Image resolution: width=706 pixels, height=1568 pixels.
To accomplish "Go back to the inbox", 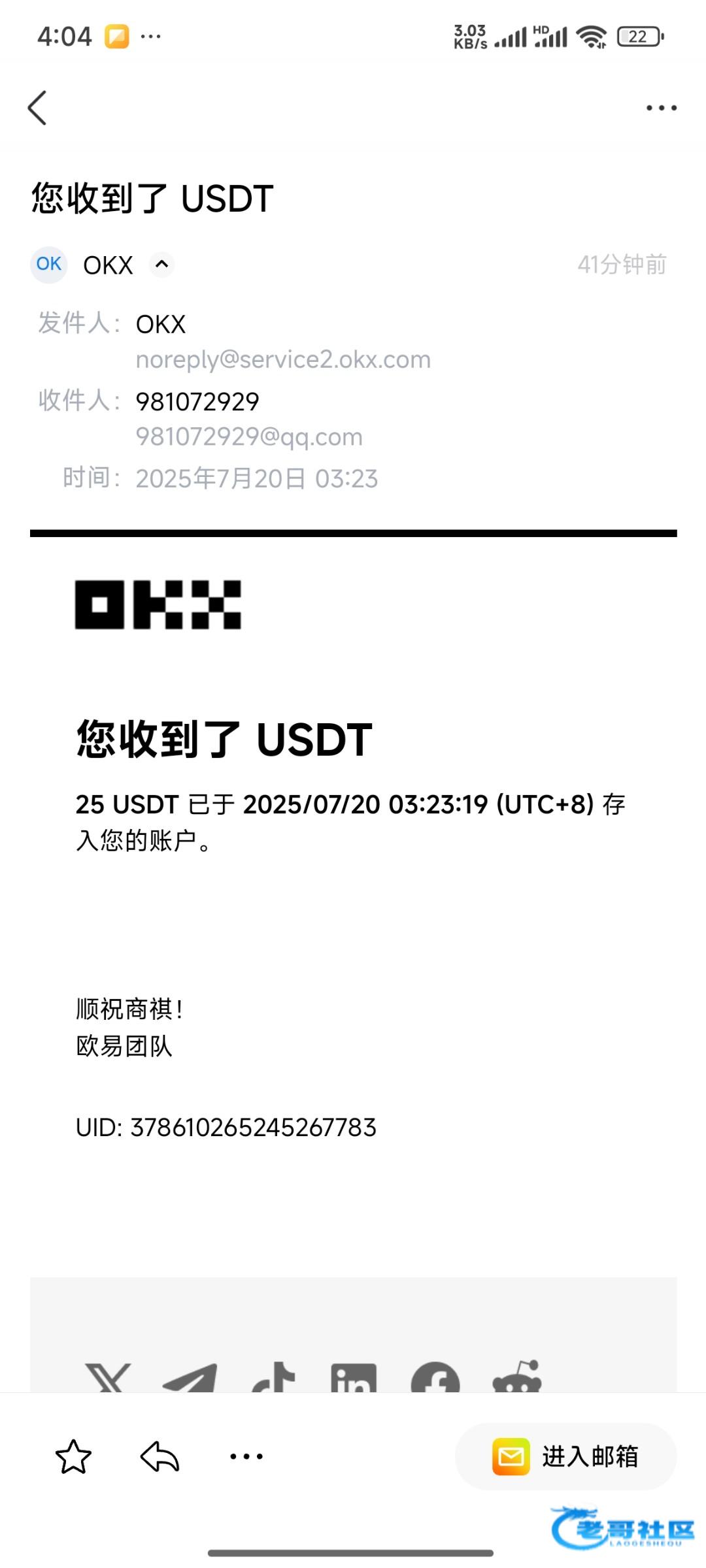I will (x=38, y=108).
